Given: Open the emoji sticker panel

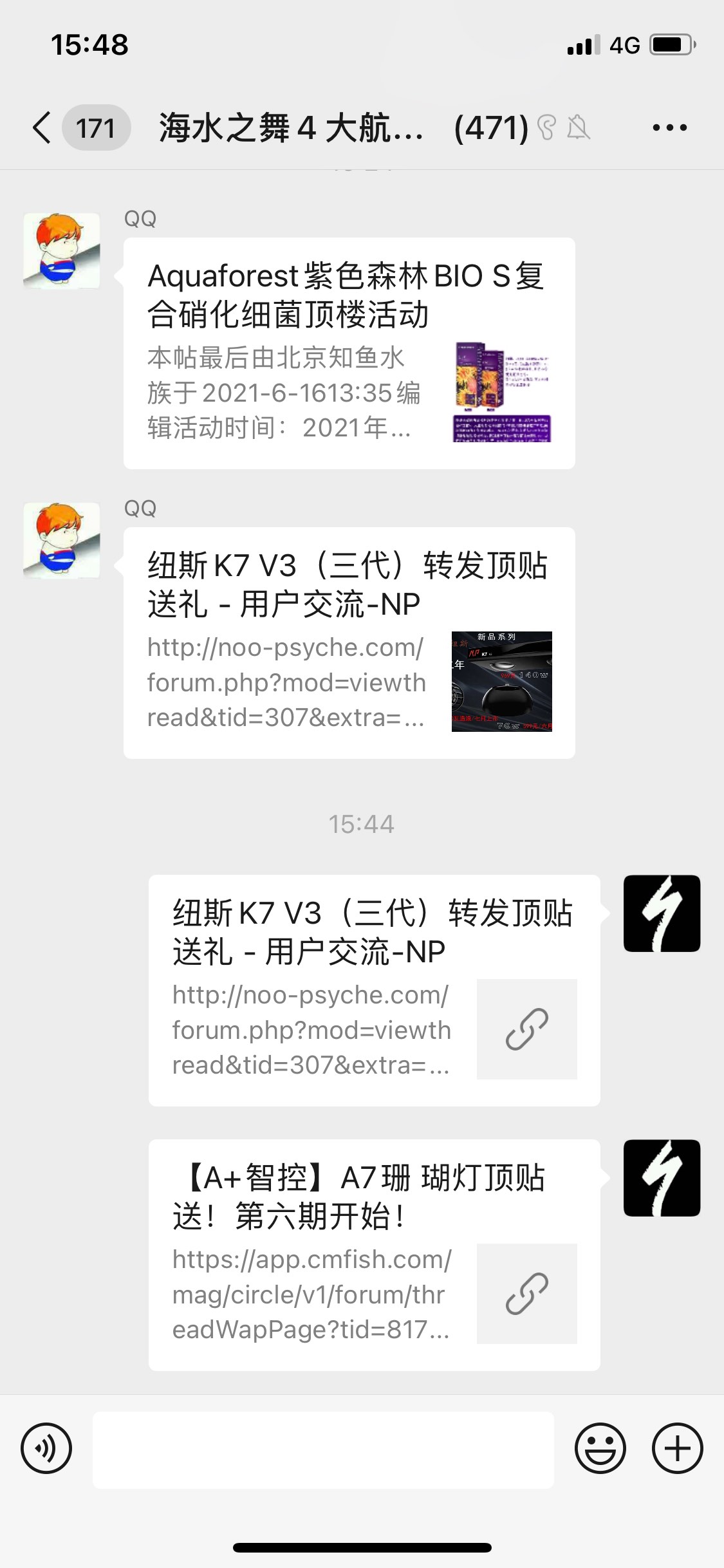Looking at the screenshot, I should 600,1448.
